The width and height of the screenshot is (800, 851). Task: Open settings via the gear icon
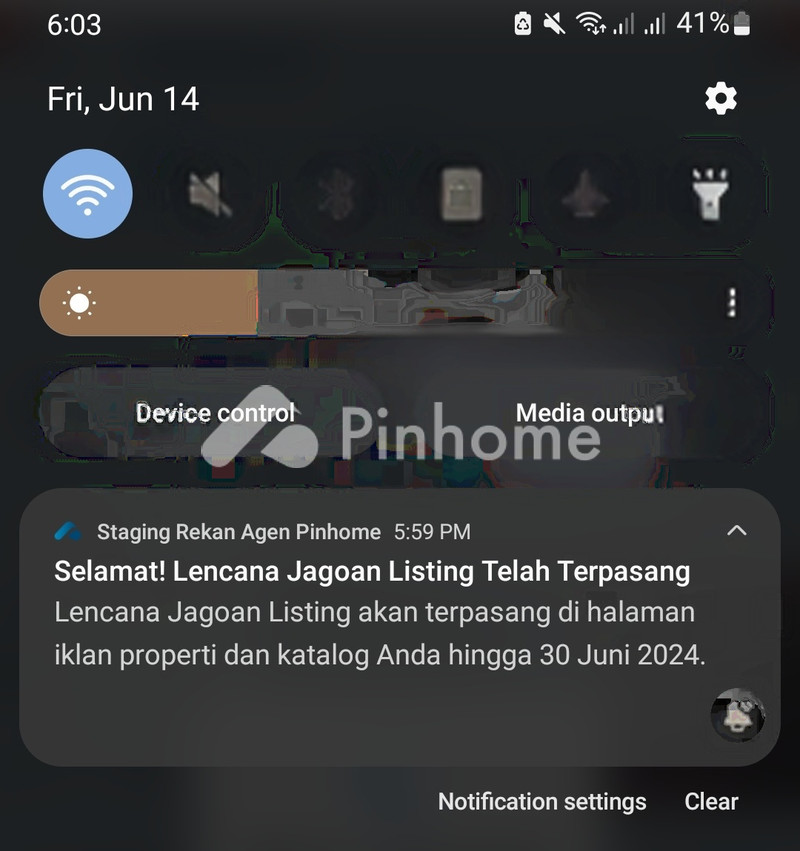click(x=721, y=98)
